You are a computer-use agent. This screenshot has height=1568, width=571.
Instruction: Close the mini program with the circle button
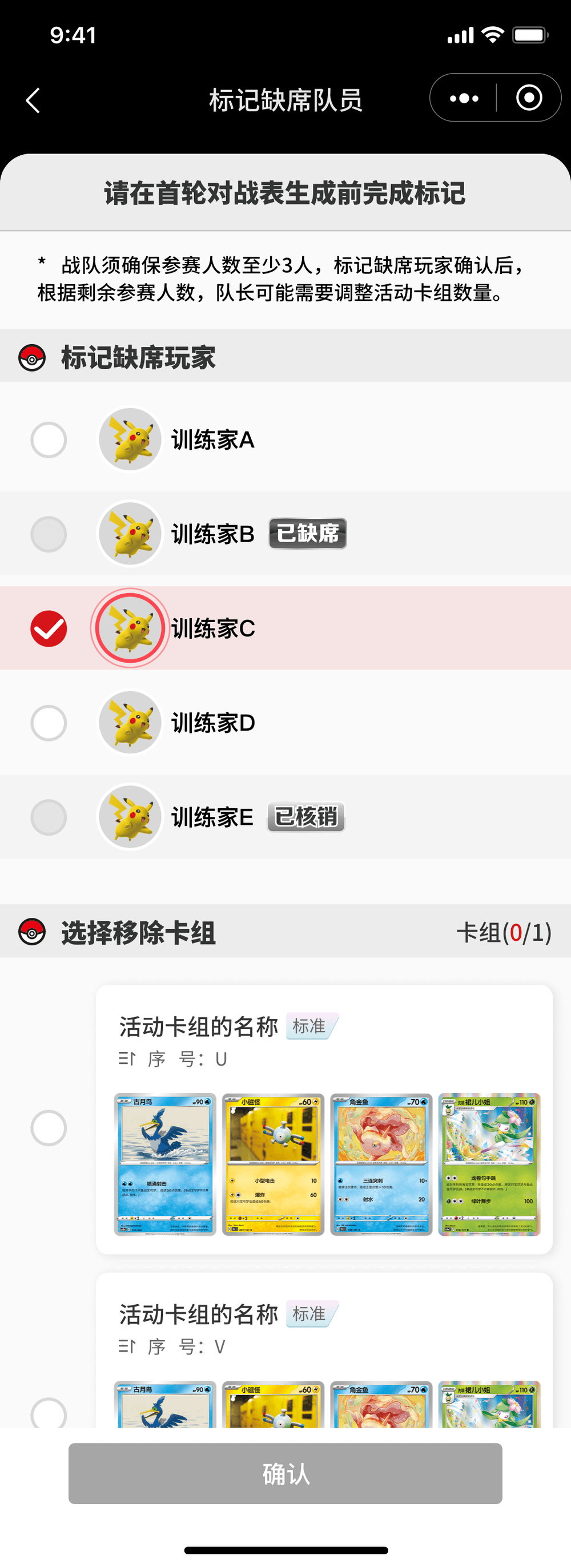point(528,98)
